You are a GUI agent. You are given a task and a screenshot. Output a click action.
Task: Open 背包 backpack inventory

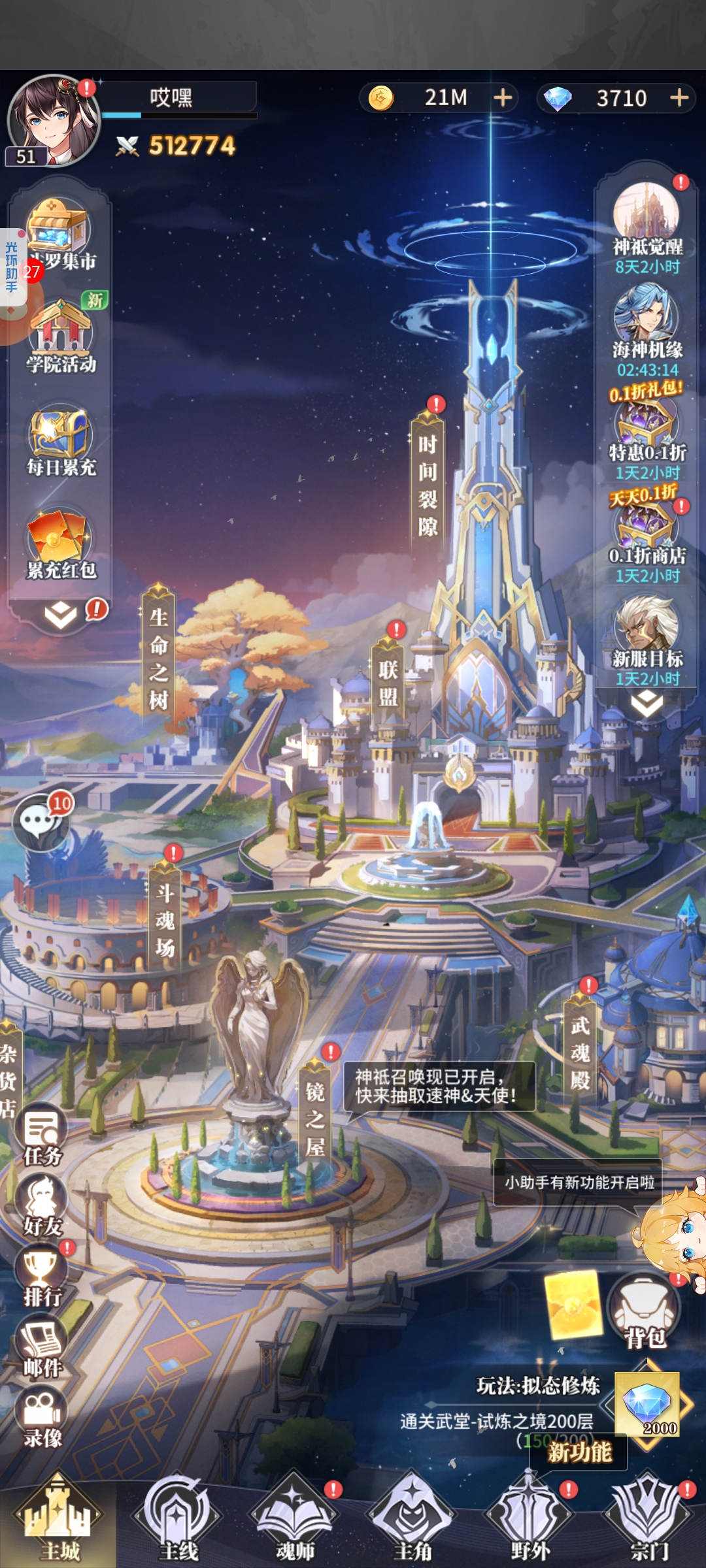pyautogui.click(x=644, y=1313)
